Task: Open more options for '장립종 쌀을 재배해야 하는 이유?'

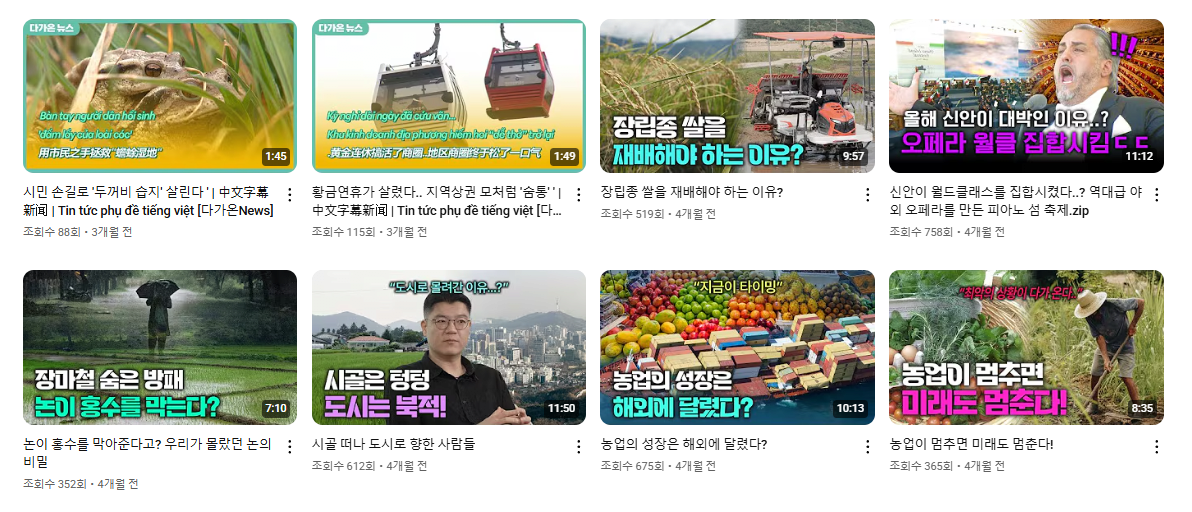Action: tap(867, 195)
